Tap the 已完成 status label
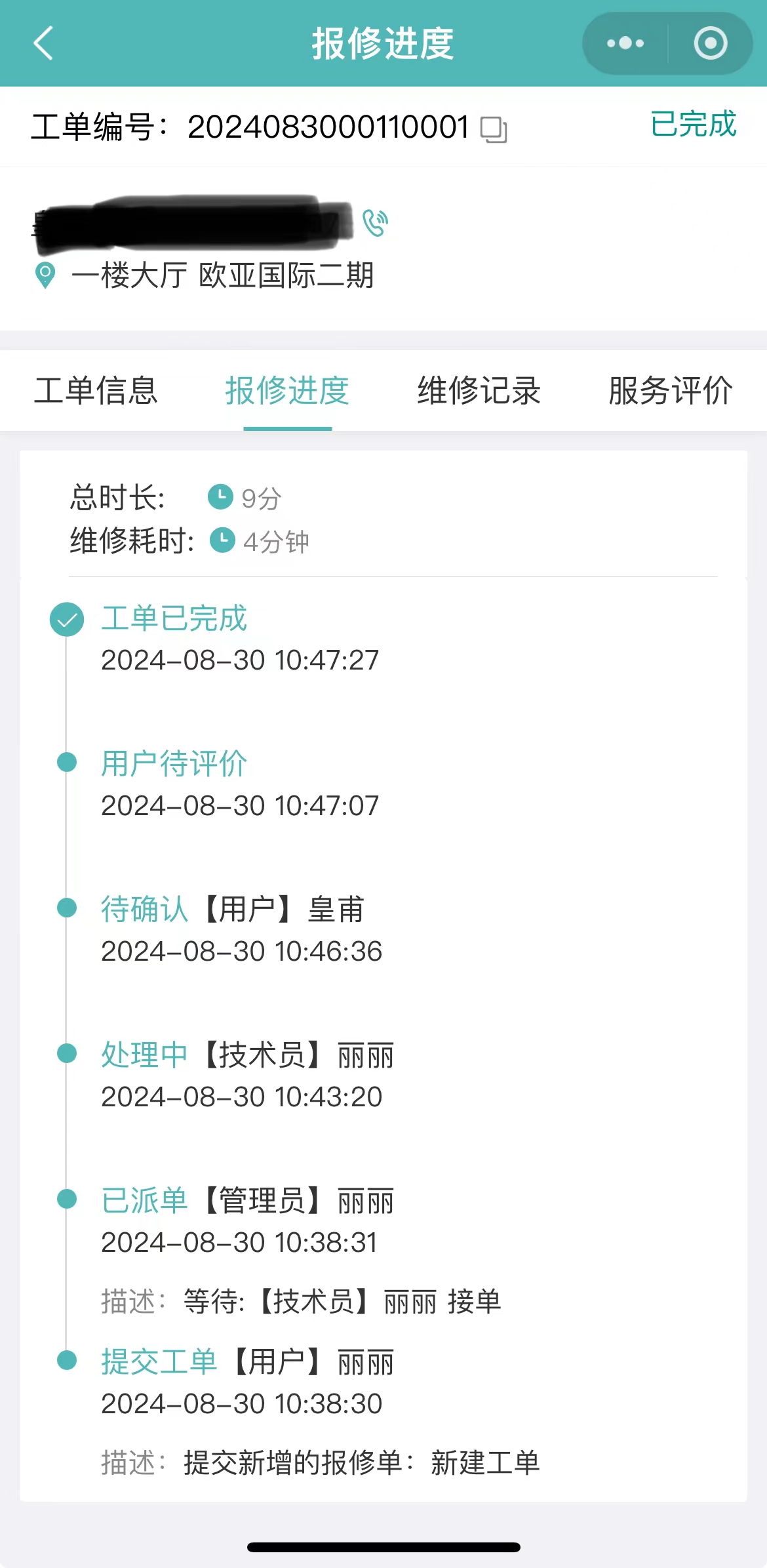The width and height of the screenshot is (767, 1568). pos(692,125)
